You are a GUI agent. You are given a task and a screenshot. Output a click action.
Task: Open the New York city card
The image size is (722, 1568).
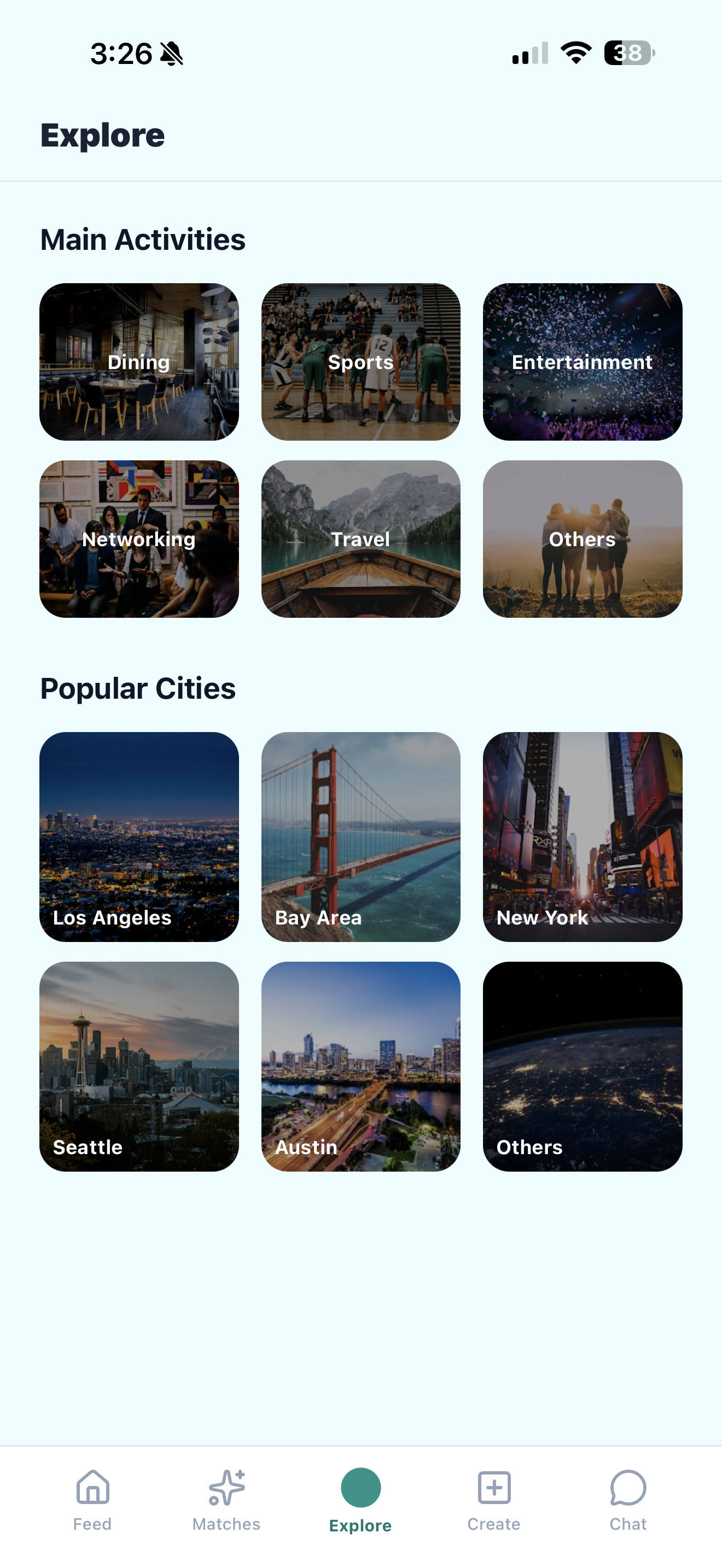582,836
